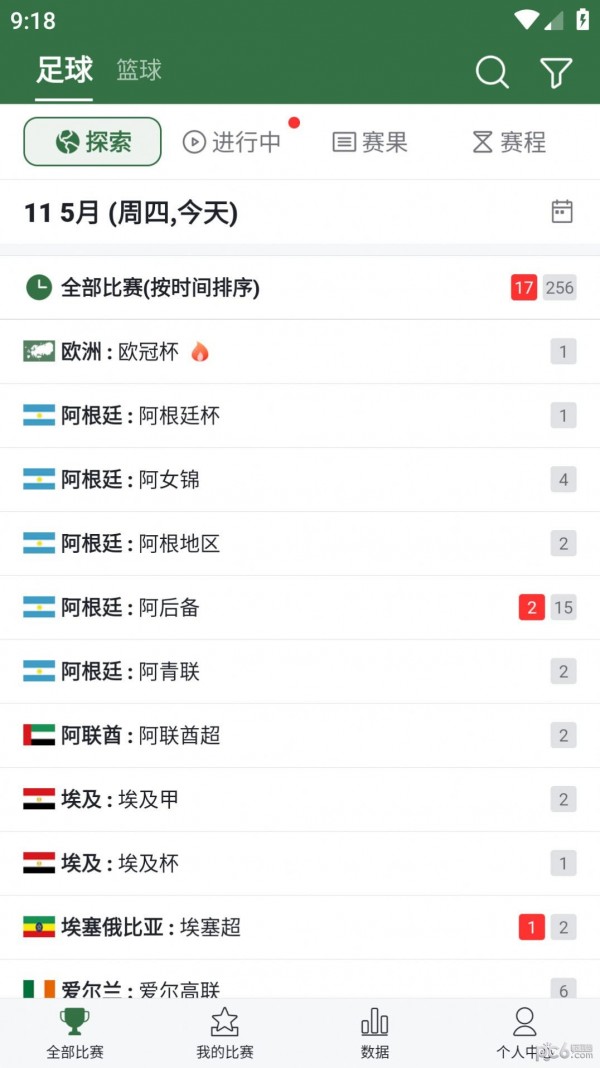Open the 数据 bottom tab
Viewport: 600px width, 1068px height.
tap(375, 1033)
